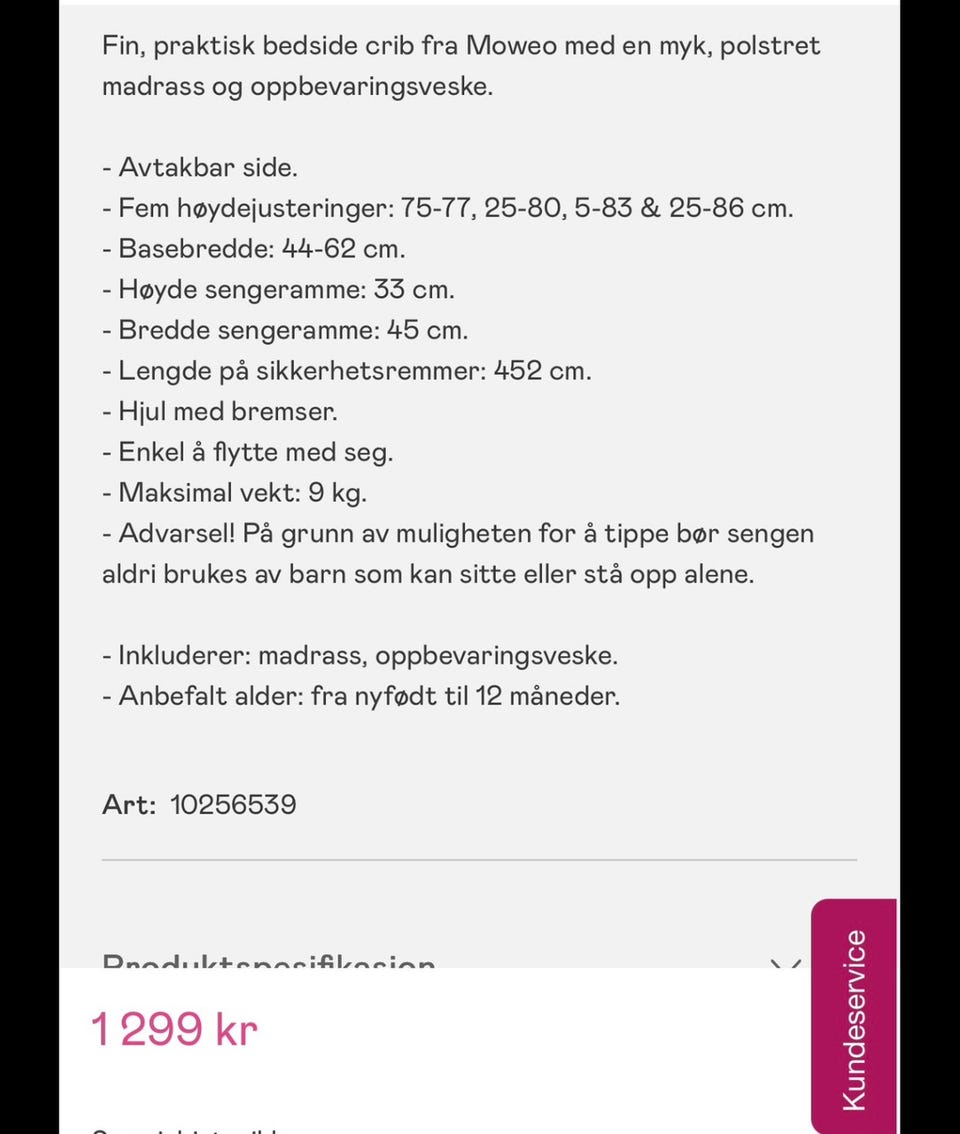
Task: Select the Inkluderer madrass line
Action: click(x=360, y=655)
